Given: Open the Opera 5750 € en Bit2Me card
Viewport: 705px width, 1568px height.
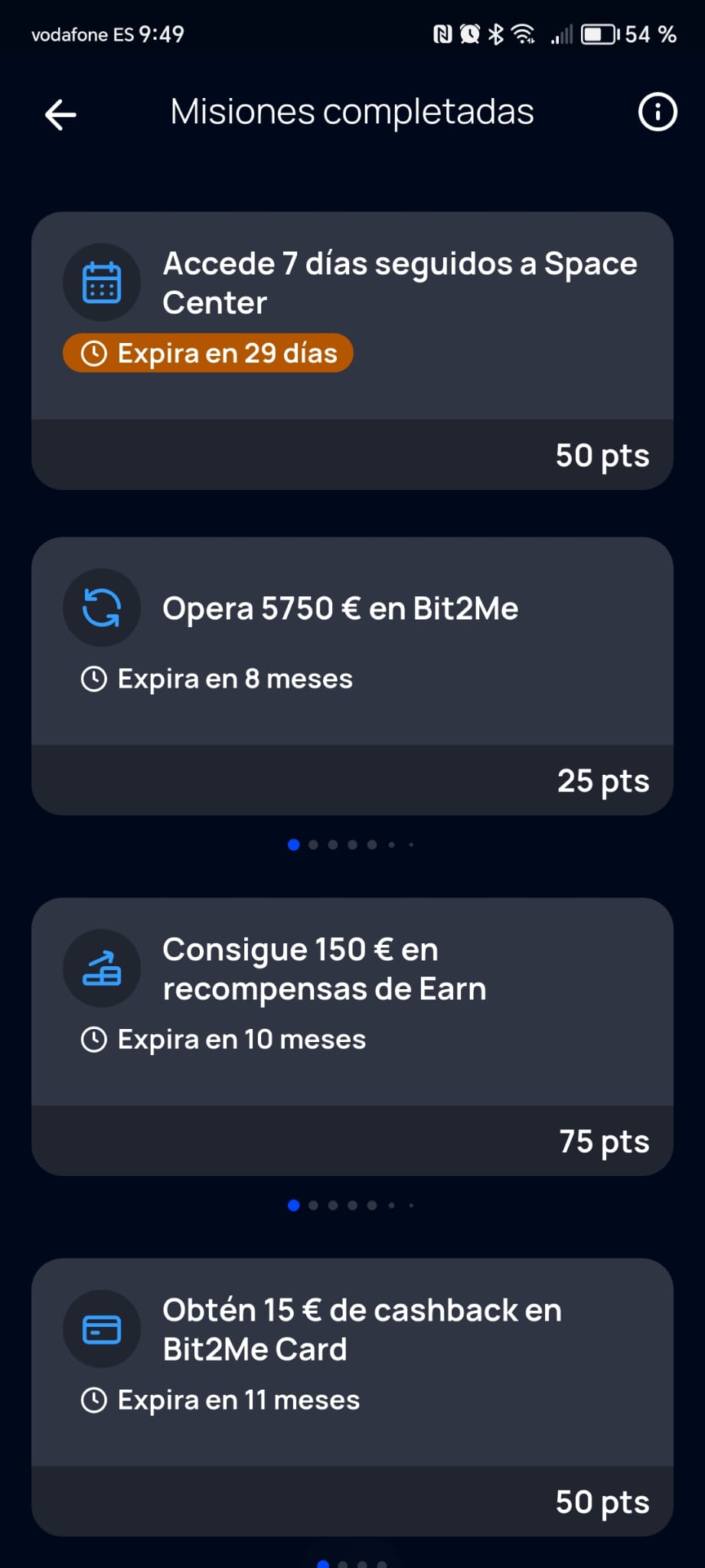Looking at the screenshot, I should [352, 676].
